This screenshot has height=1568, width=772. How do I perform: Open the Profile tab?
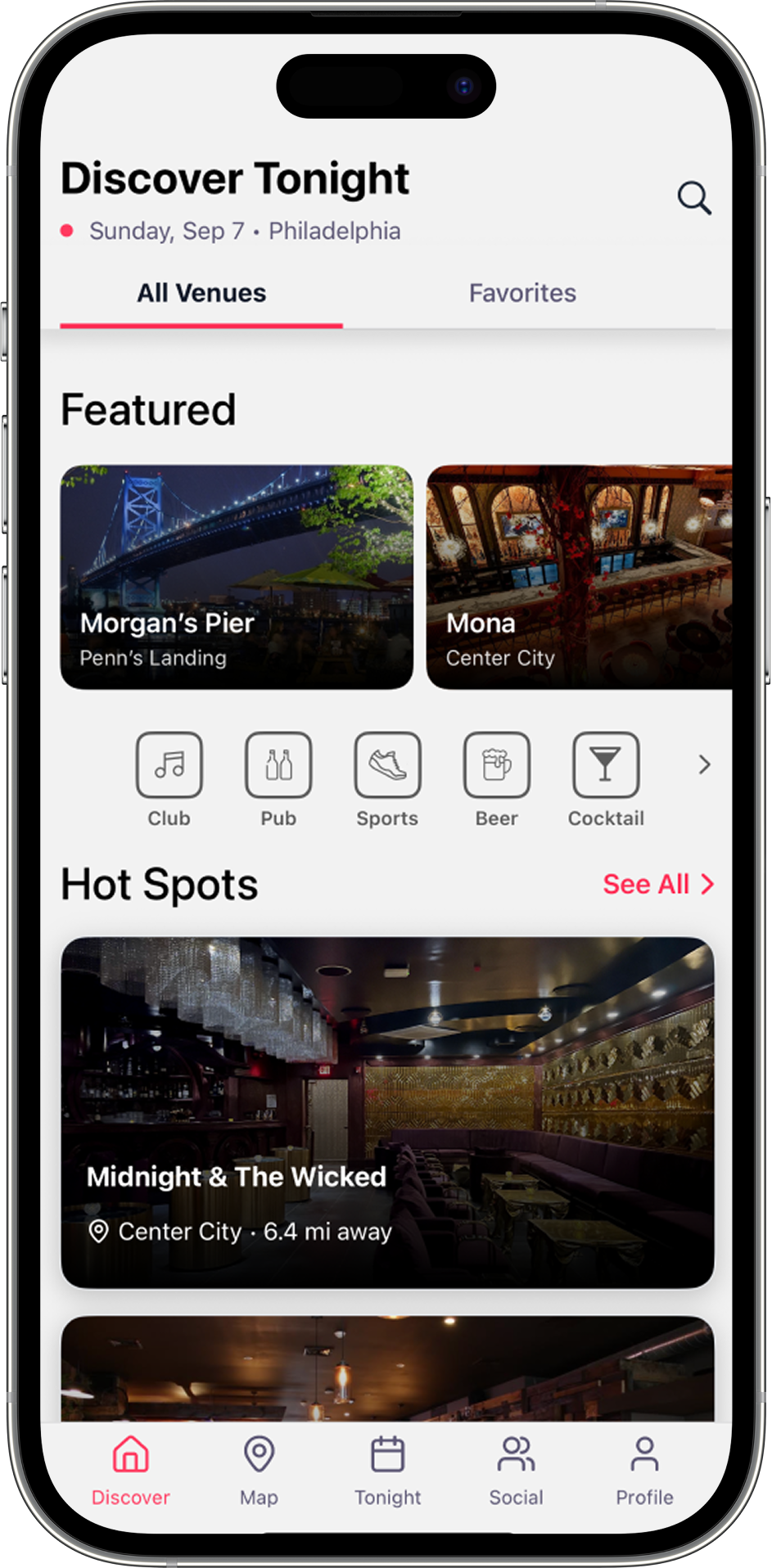(x=644, y=1471)
